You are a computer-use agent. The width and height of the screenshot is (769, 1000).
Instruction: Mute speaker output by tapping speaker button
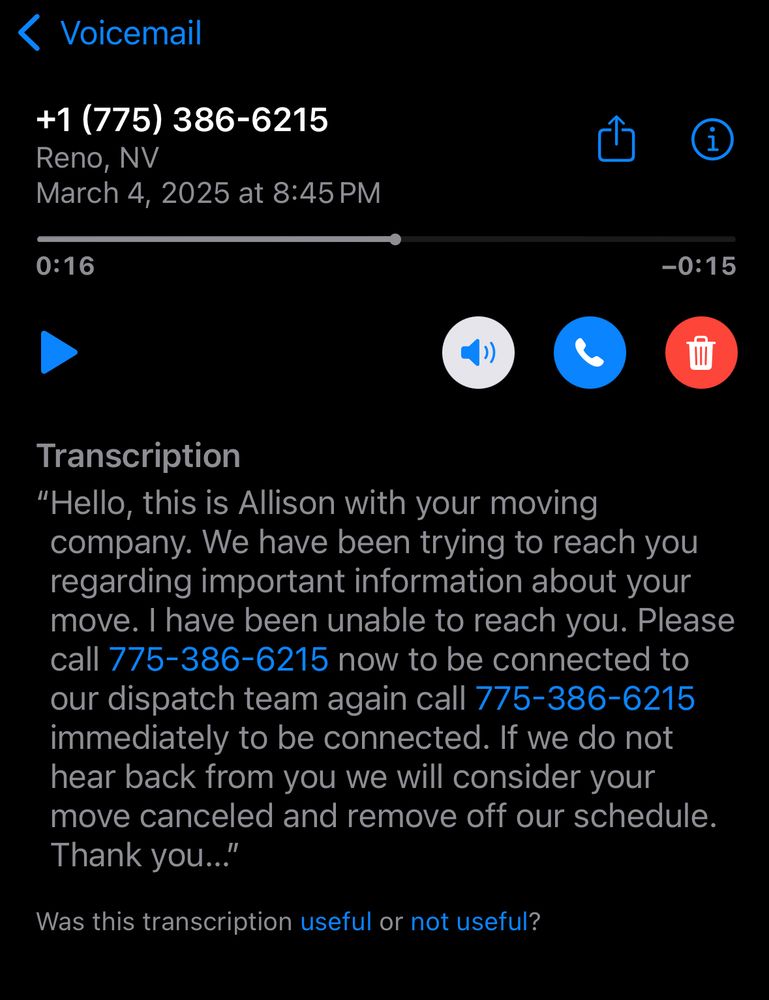(478, 352)
